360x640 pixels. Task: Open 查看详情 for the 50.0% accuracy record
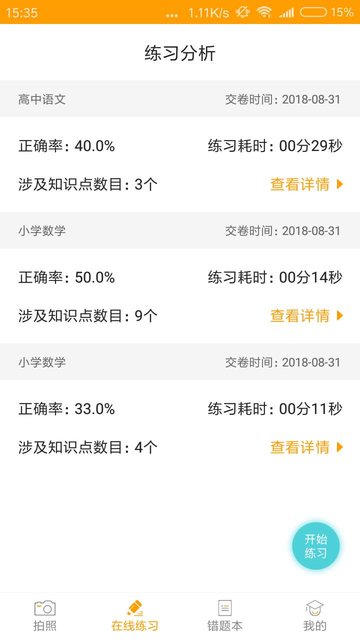(x=307, y=316)
